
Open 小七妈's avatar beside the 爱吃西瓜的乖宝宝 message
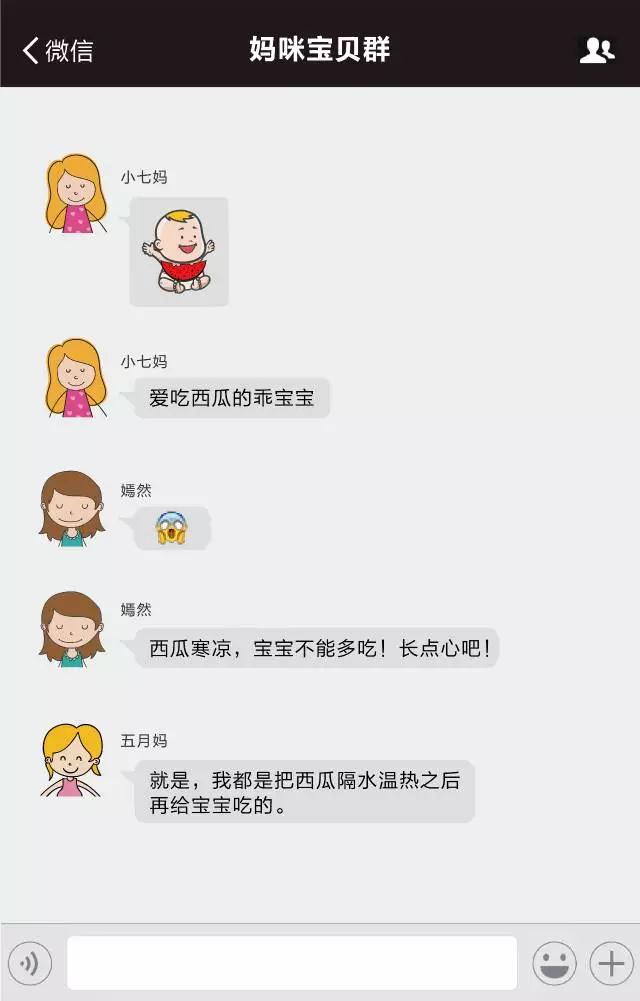pyautogui.click(x=75, y=378)
